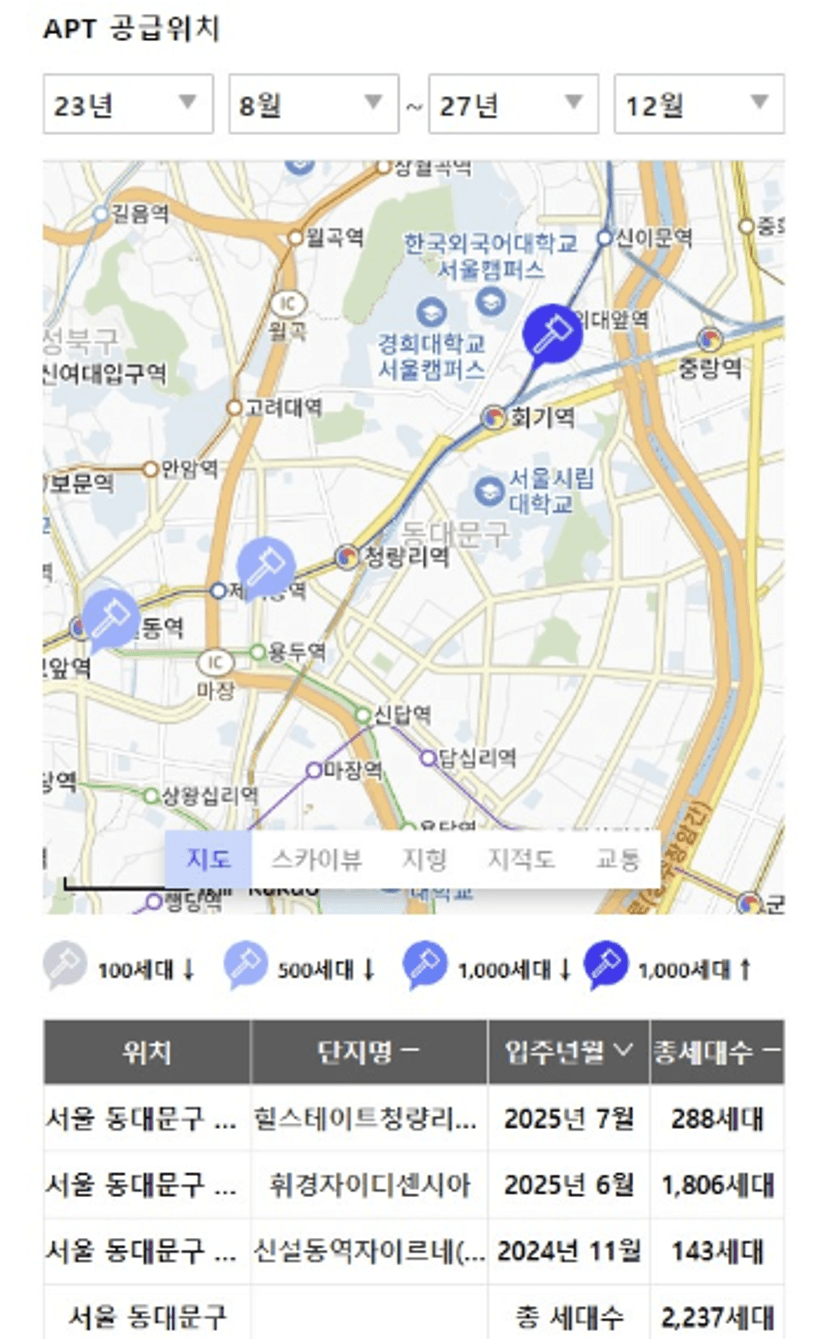Viewport: 827px width, 1339px height.
Task: Open the end month dropdown showing 12월
Action: 699,104
